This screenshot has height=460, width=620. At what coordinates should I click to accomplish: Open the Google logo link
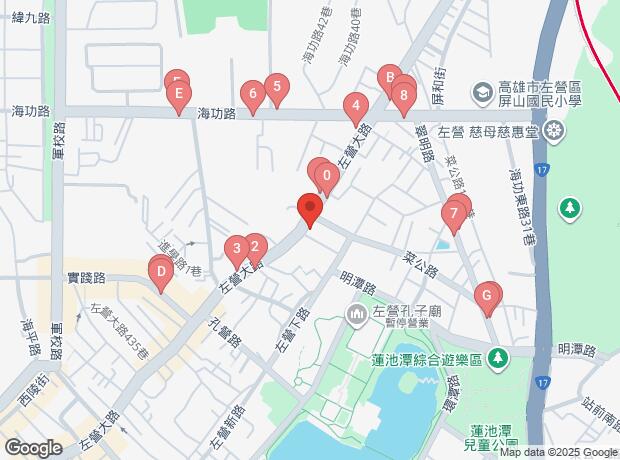(33, 447)
